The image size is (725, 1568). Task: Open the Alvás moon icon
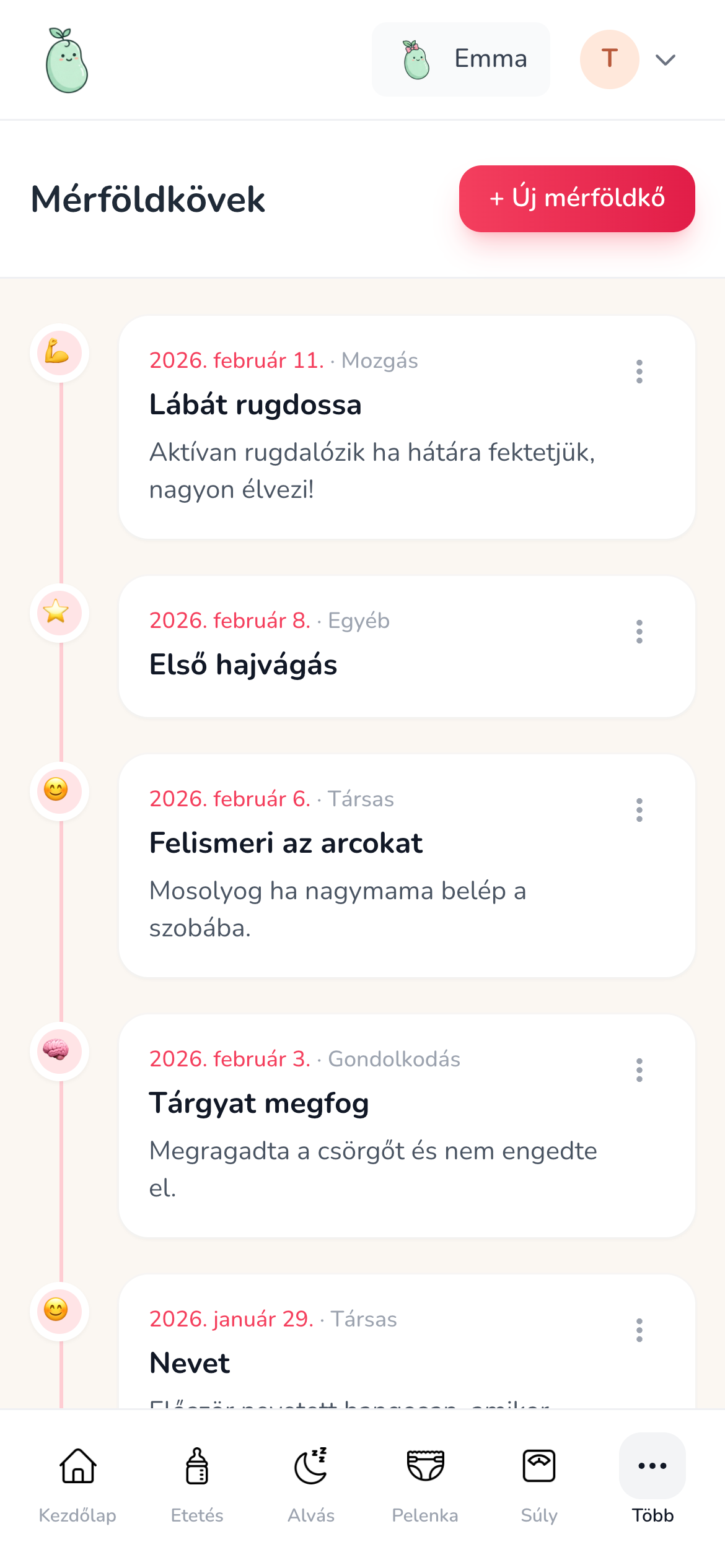pos(311,1466)
